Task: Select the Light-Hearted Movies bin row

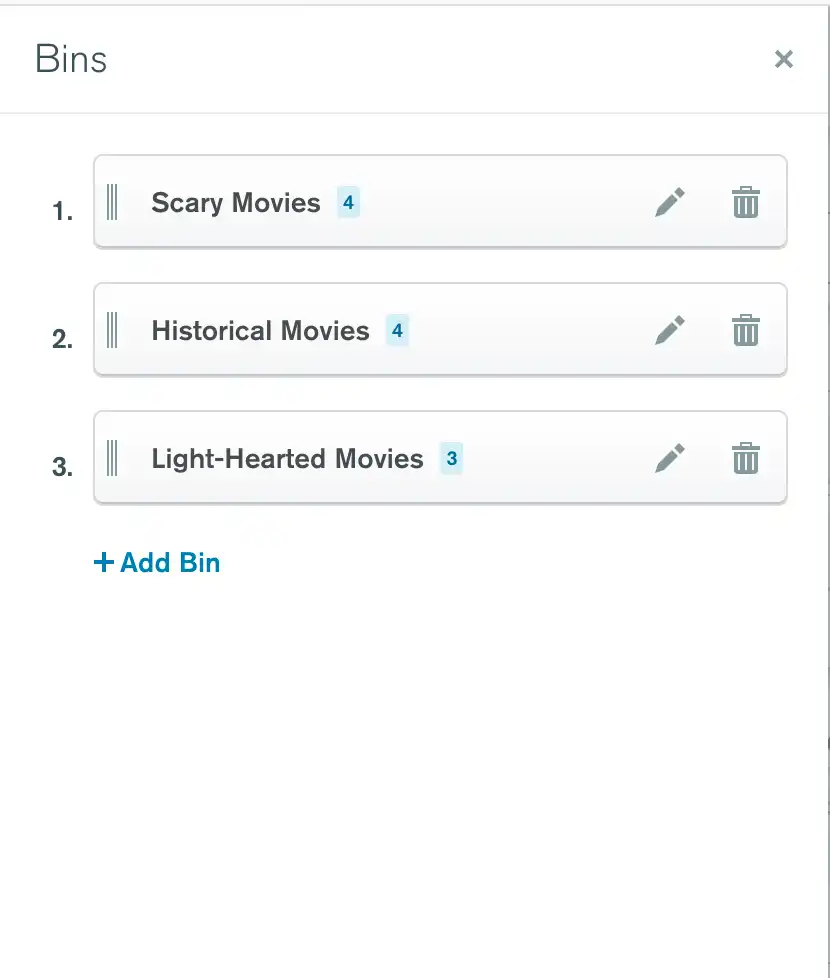Action: [287, 459]
